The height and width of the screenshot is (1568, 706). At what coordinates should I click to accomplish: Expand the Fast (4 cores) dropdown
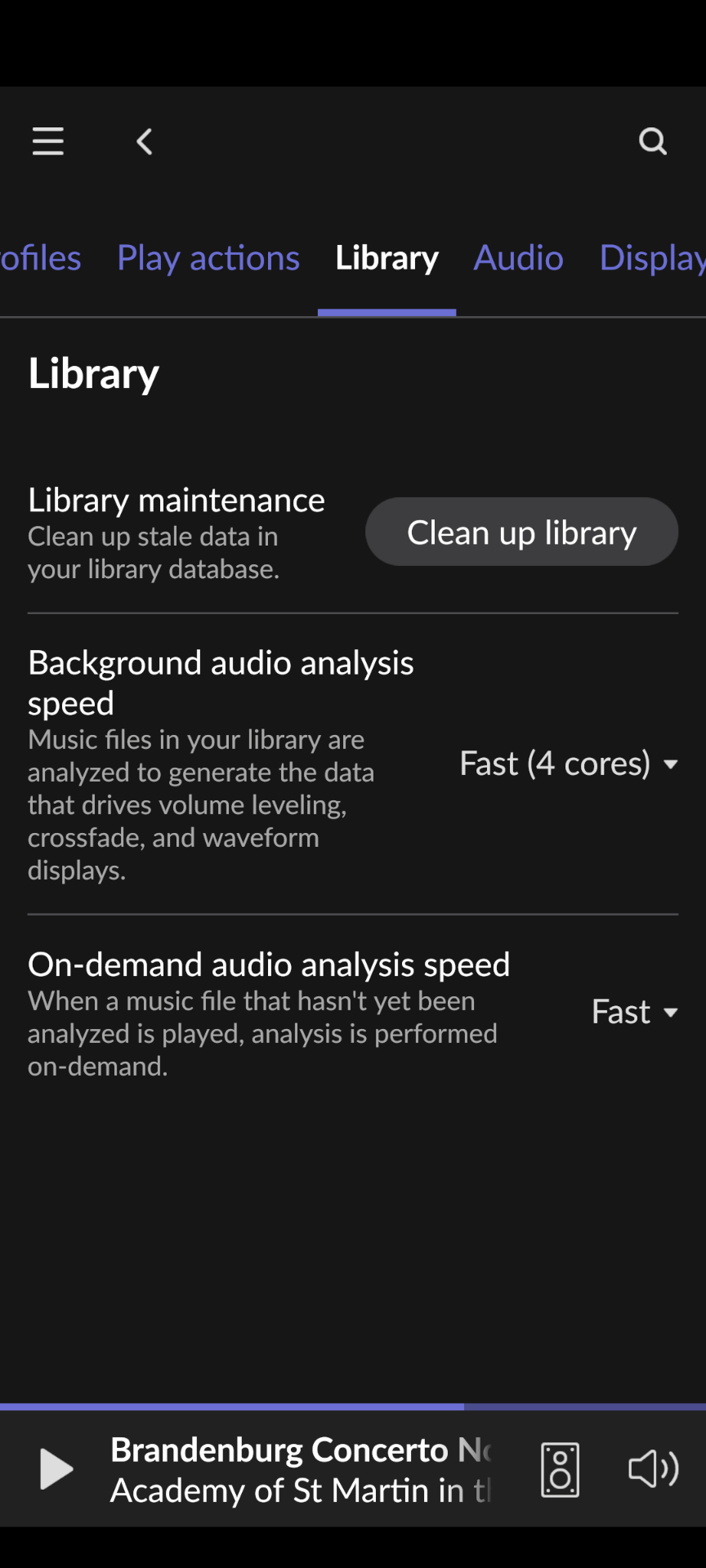[x=569, y=764]
